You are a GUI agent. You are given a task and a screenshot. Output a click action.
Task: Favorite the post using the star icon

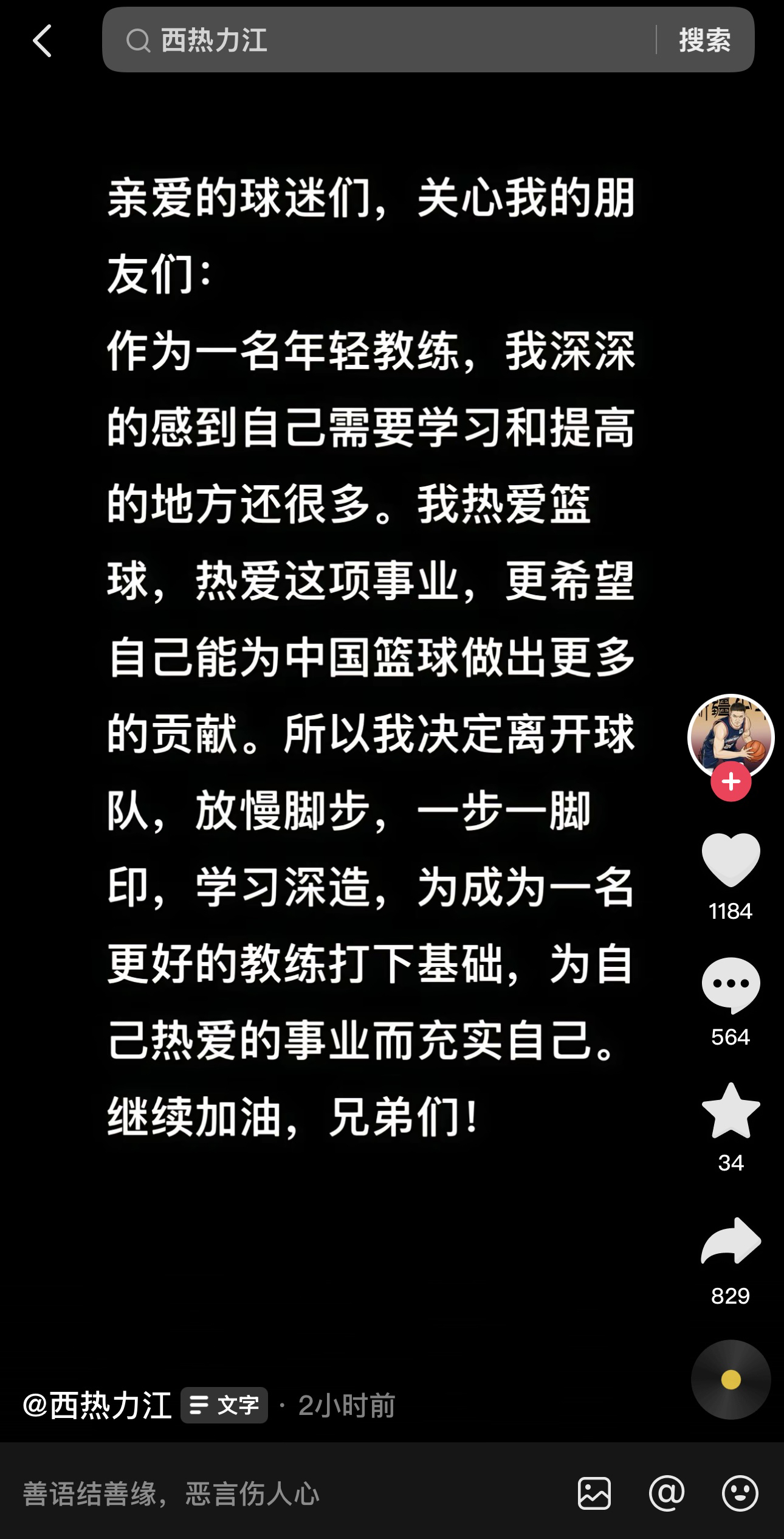click(x=731, y=1112)
